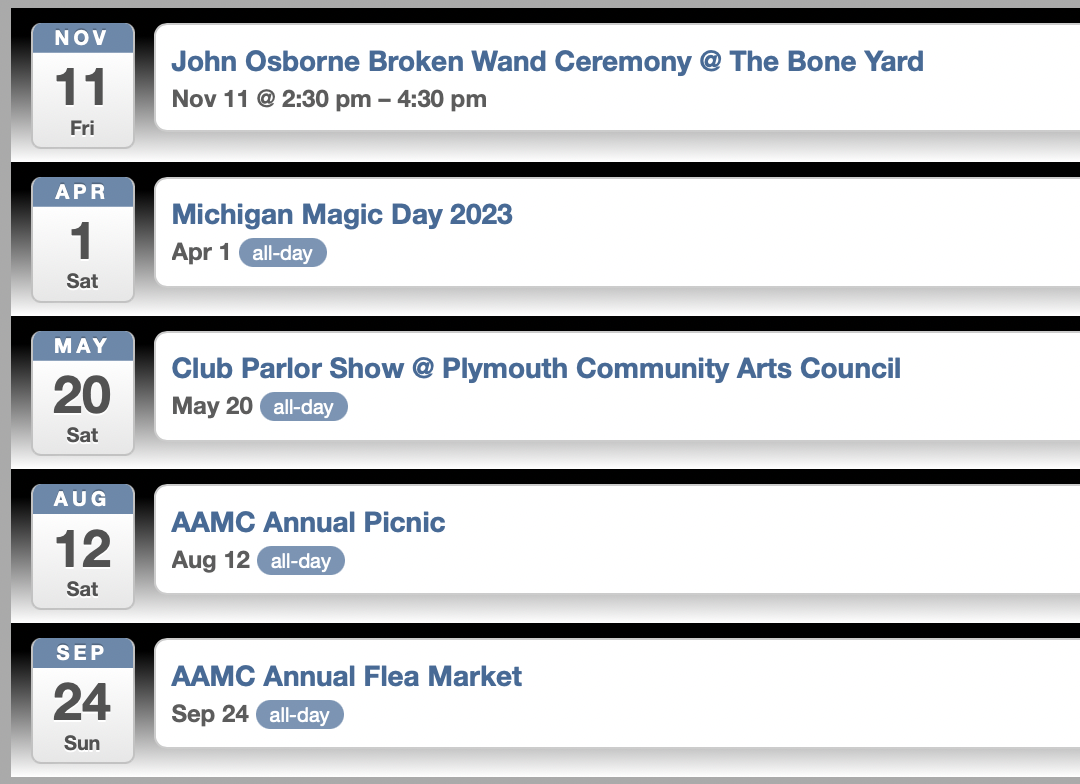Select the May 20 Sat date badge

click(83, 395)
